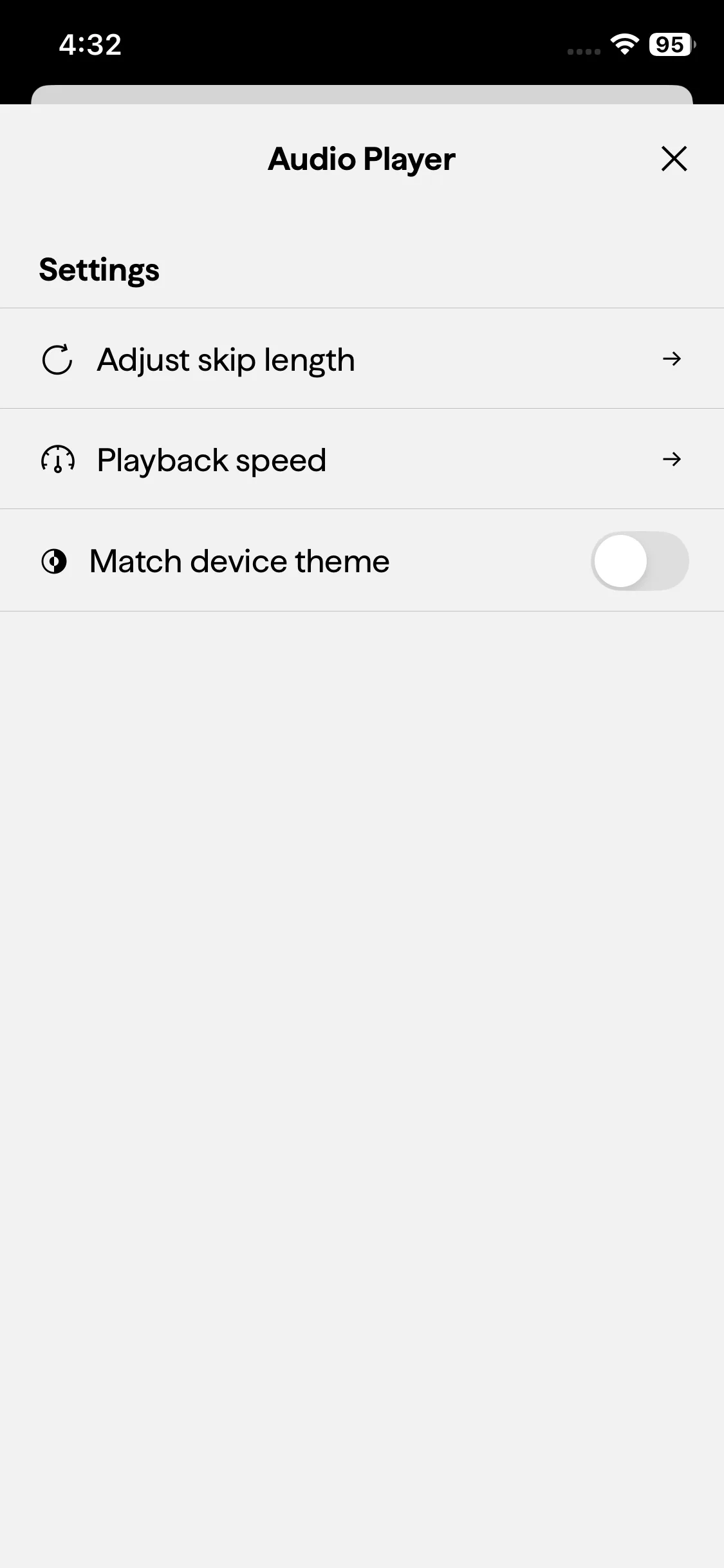
Task: Open Adjust skip length settings
Action: click(362, 359)
